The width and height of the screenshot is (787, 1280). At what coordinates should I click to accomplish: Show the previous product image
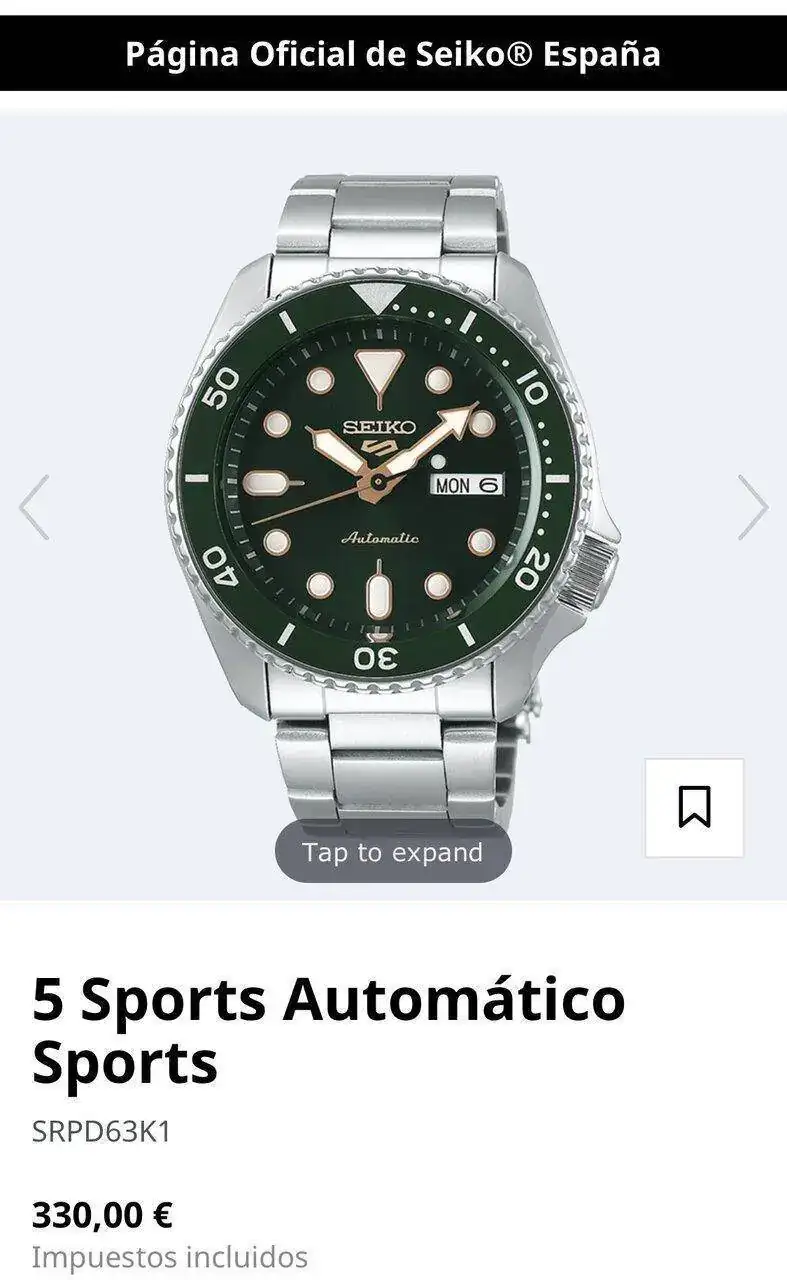34,507
